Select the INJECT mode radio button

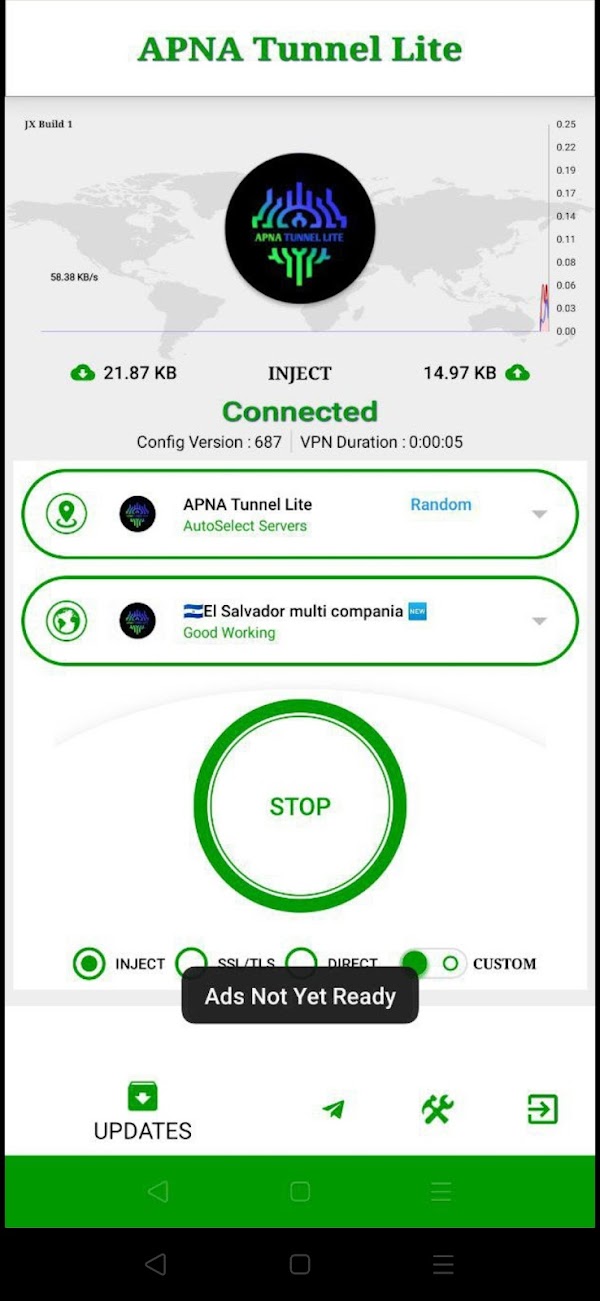coord(90,964)
